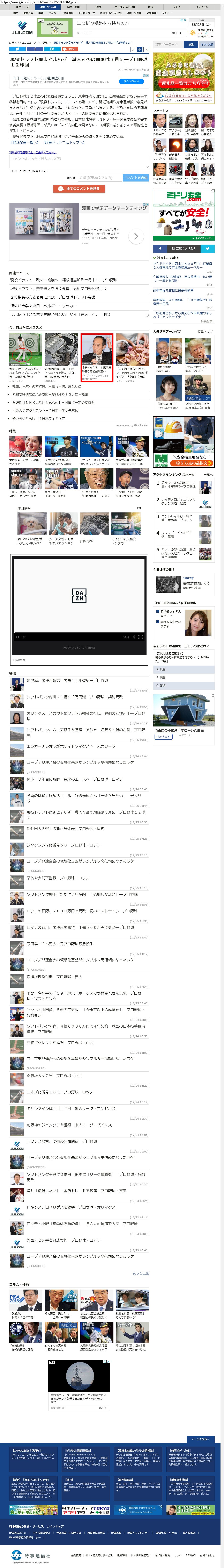
Task: Tap もっと見る below the article list
Action: 140,1273
